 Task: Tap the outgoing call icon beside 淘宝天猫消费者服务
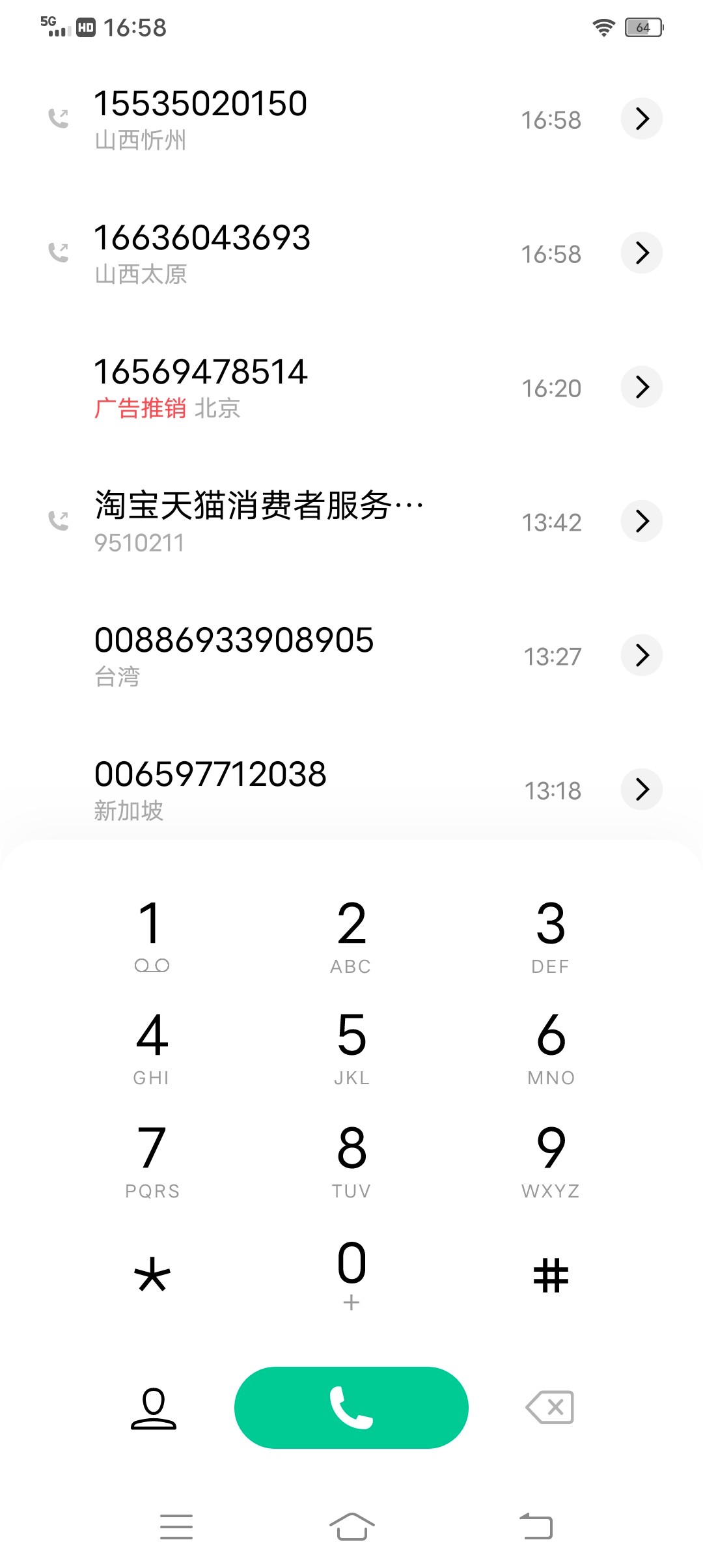[x=59, y=519]
